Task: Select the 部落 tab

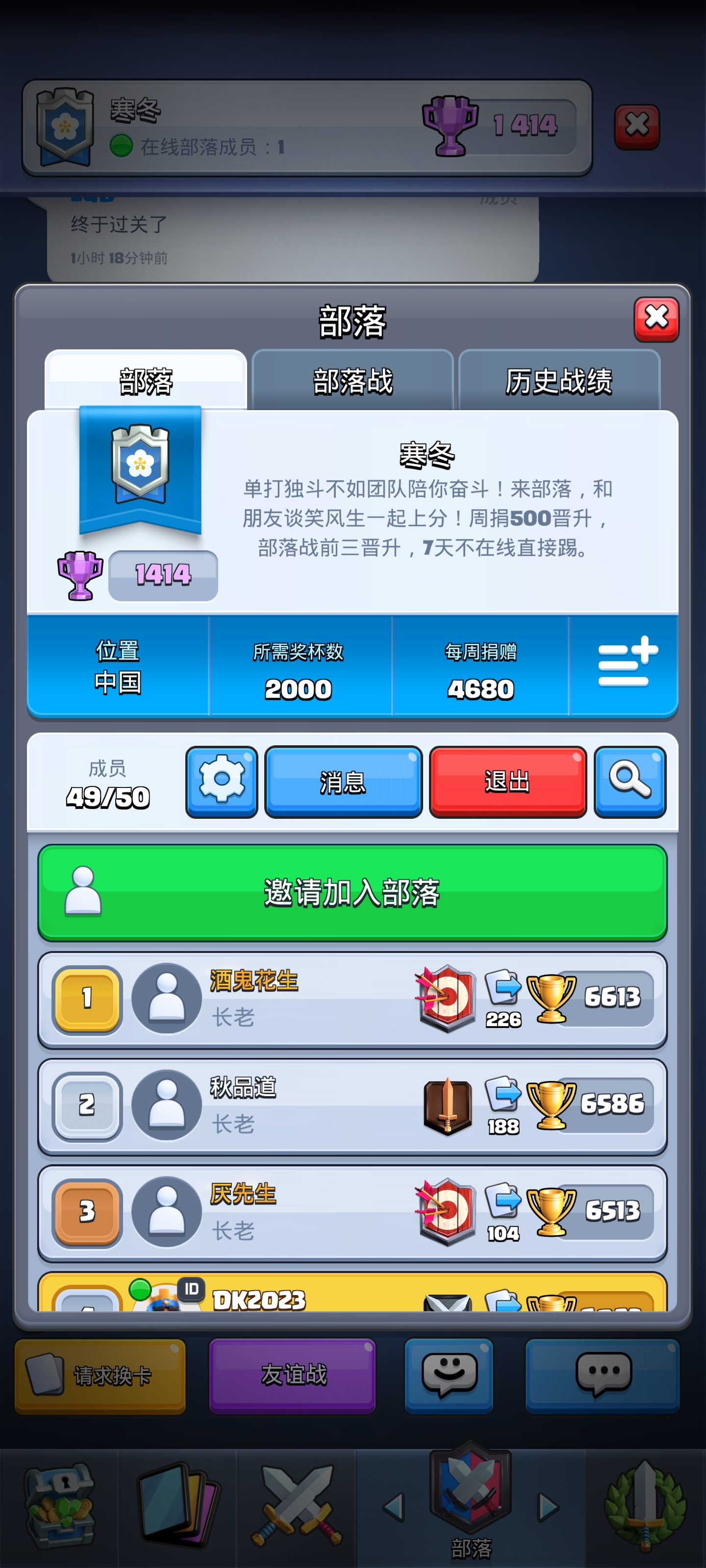Action: click(146, 382)
